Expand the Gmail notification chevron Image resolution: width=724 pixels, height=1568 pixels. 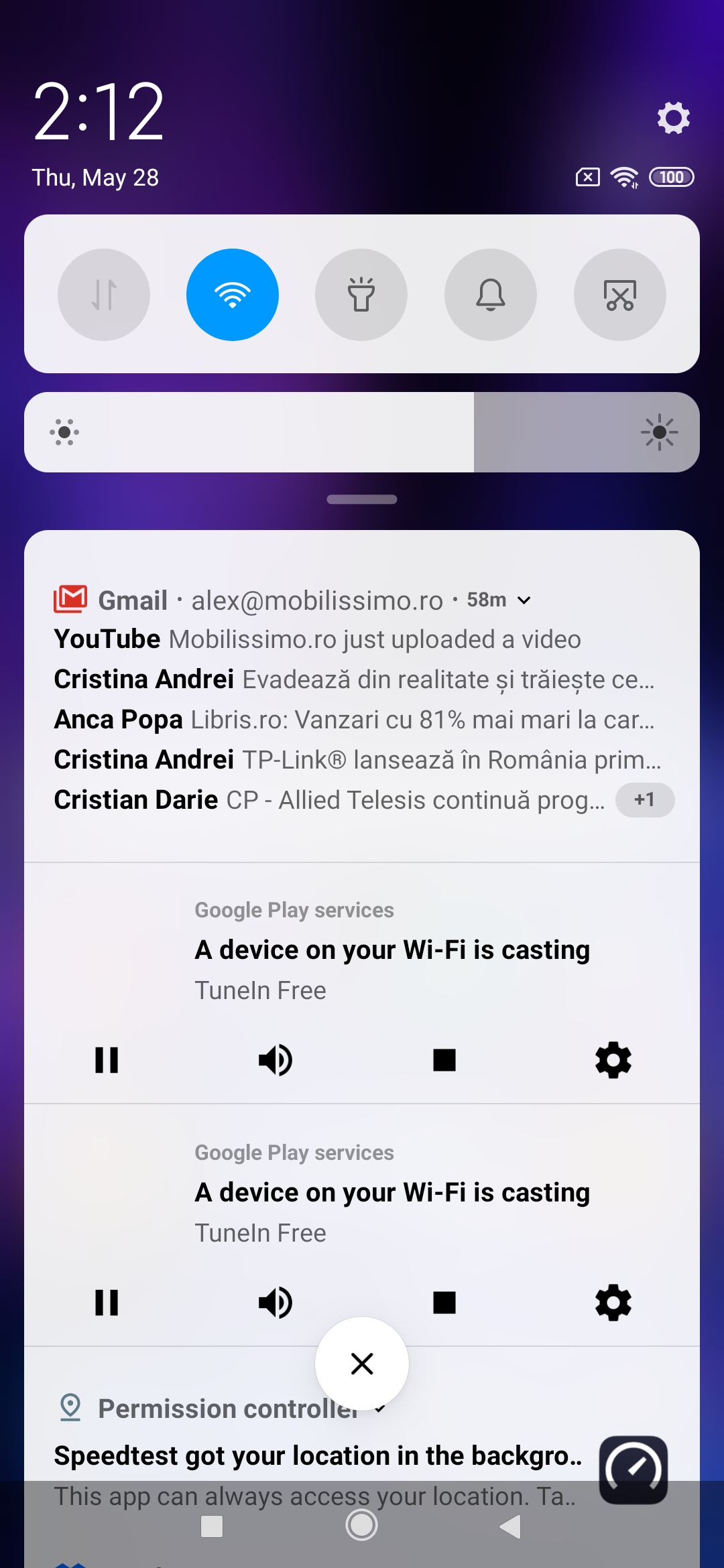click(524, 600)
